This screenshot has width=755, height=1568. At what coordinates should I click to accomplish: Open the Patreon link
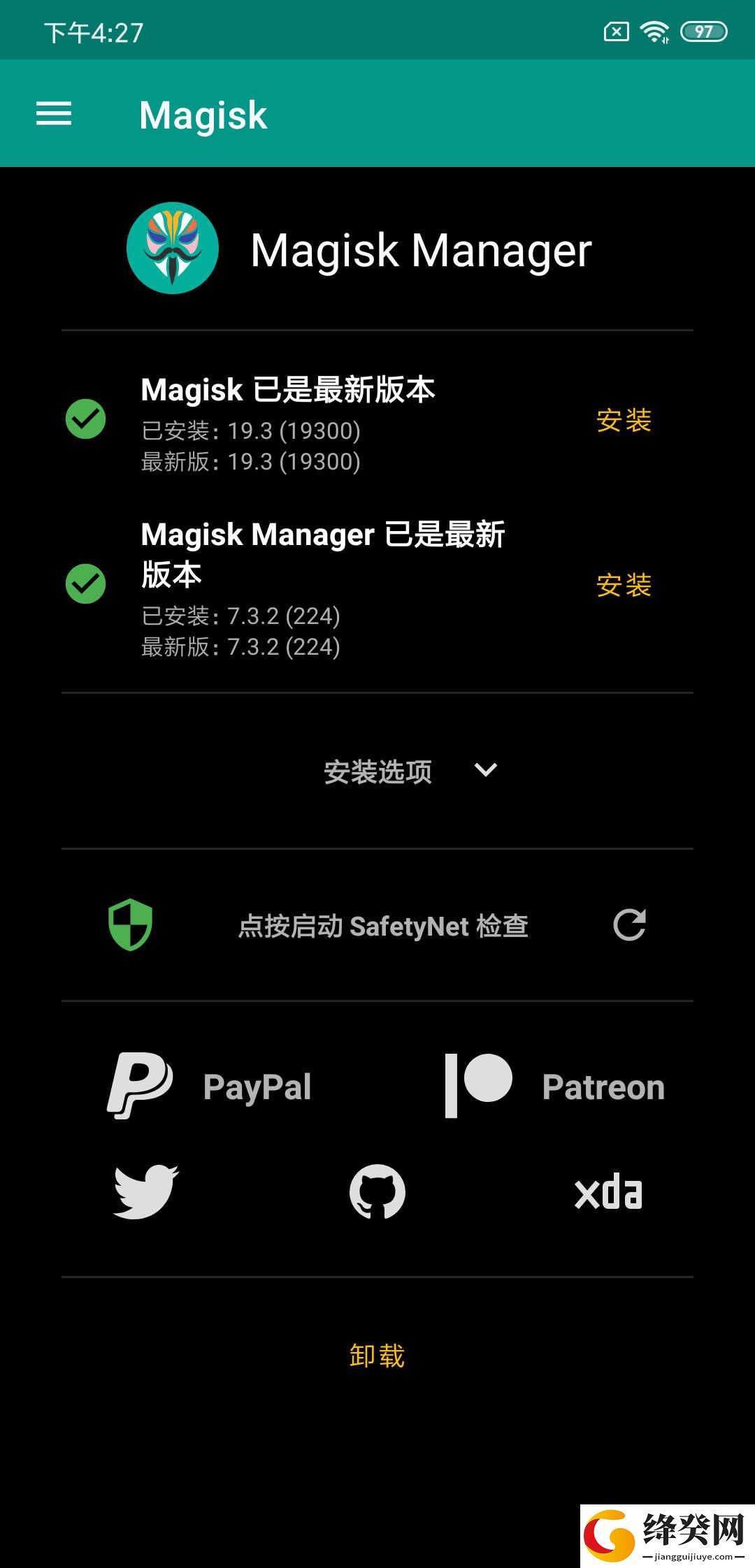point(555,1086)
